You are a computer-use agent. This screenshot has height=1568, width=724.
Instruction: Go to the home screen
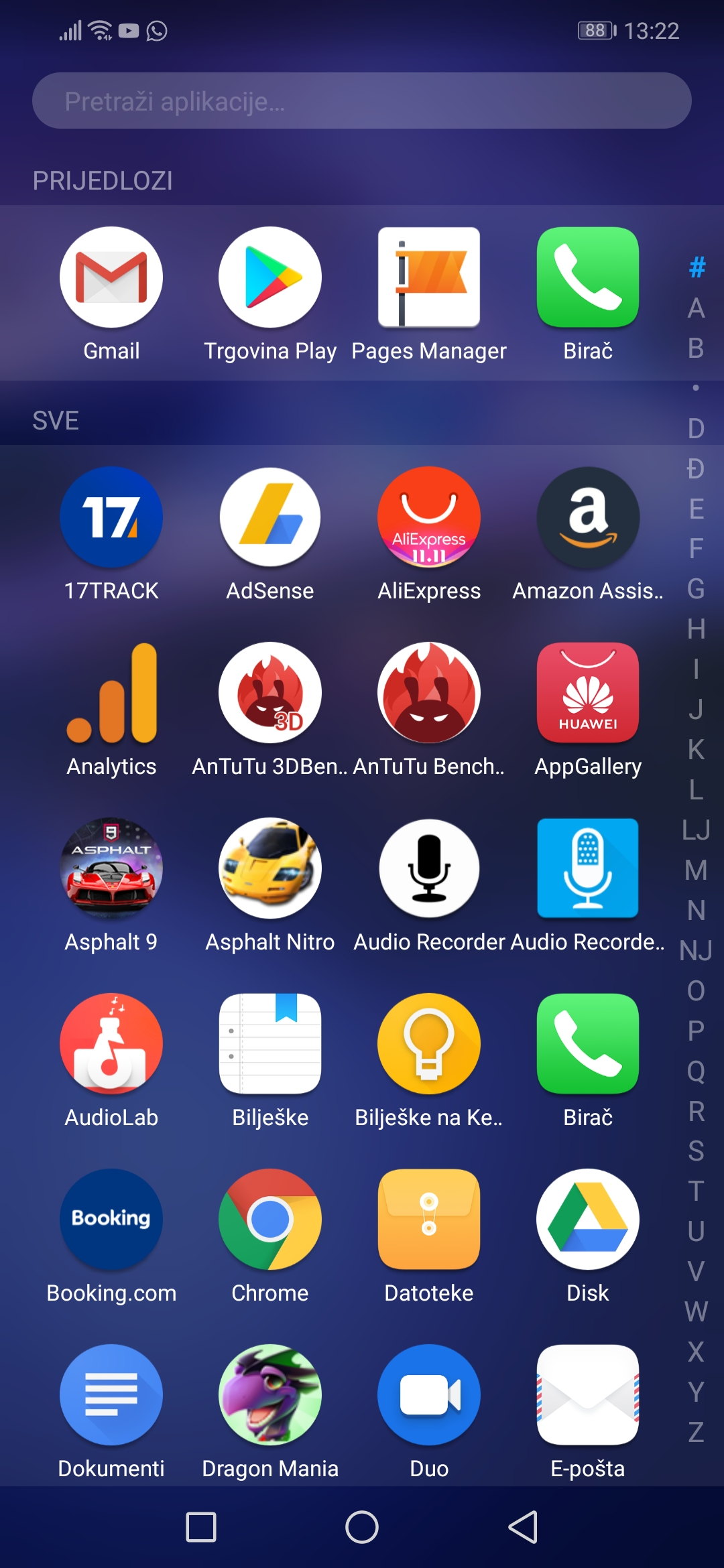362,1527
